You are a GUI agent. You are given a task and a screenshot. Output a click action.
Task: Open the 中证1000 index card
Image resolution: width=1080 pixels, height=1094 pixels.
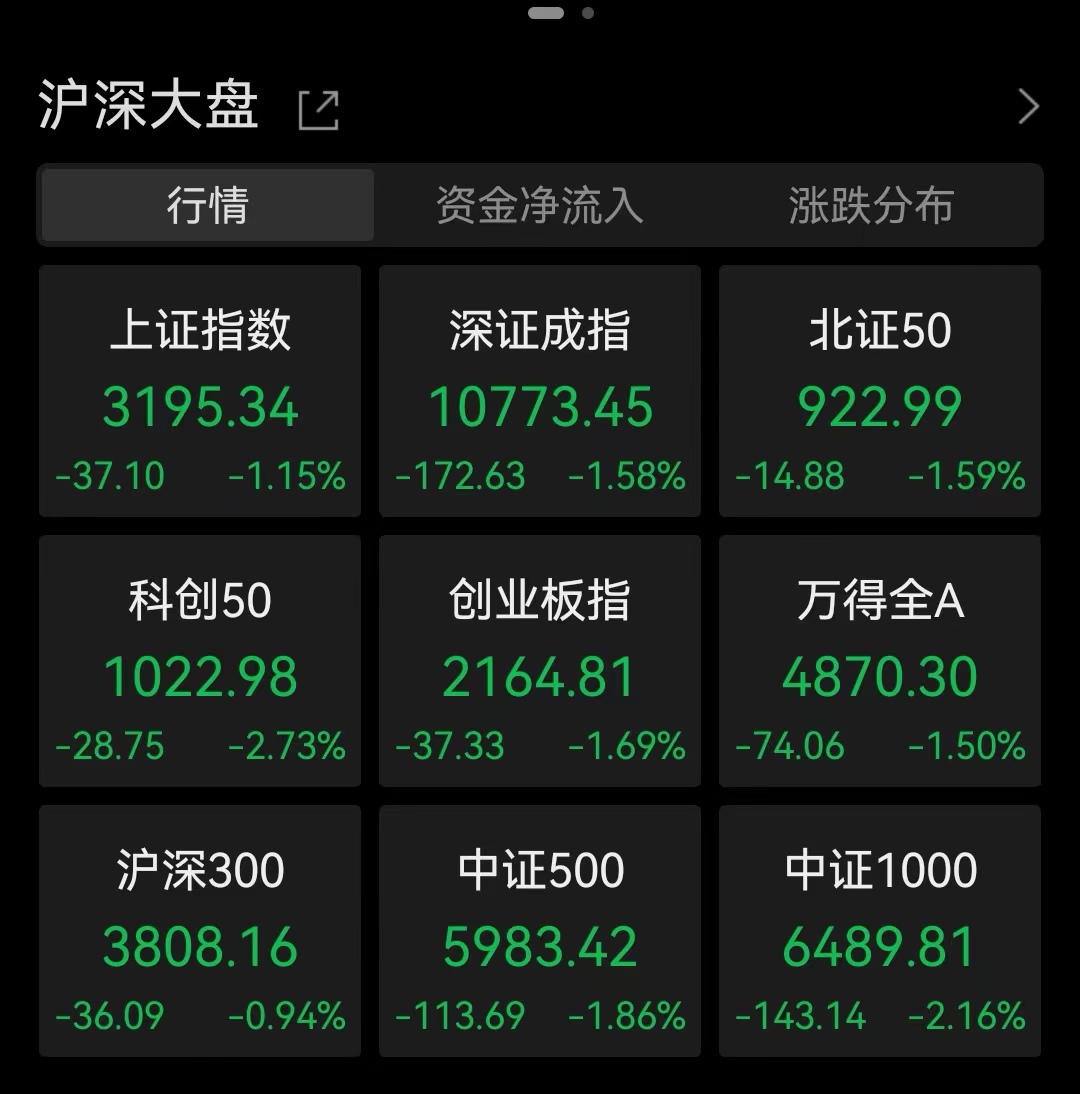pyautogui.click(x=880, y=931)
